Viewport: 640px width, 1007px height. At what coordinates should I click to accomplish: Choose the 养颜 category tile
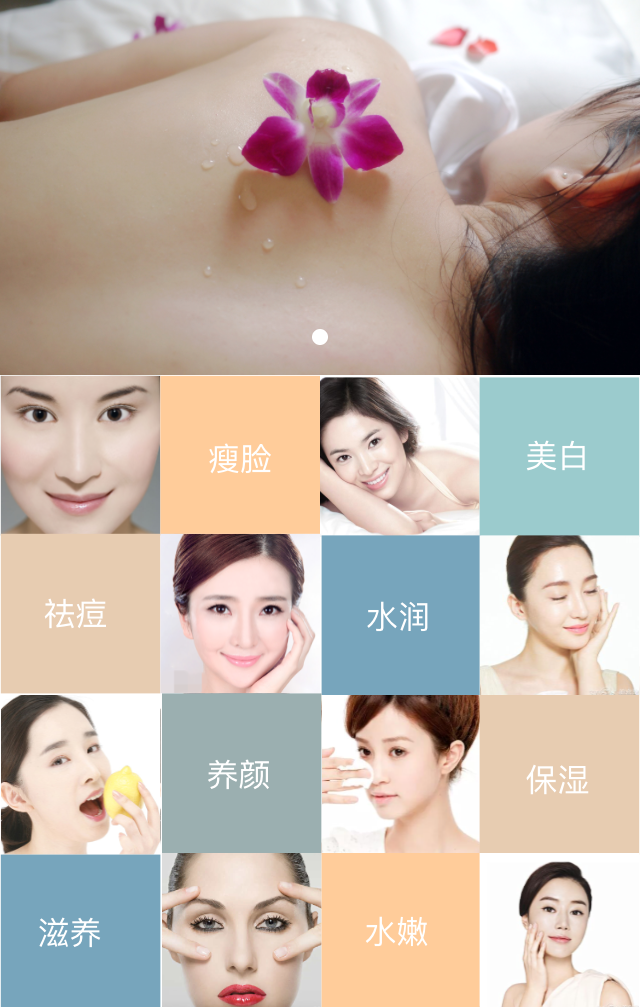(240, 774)
